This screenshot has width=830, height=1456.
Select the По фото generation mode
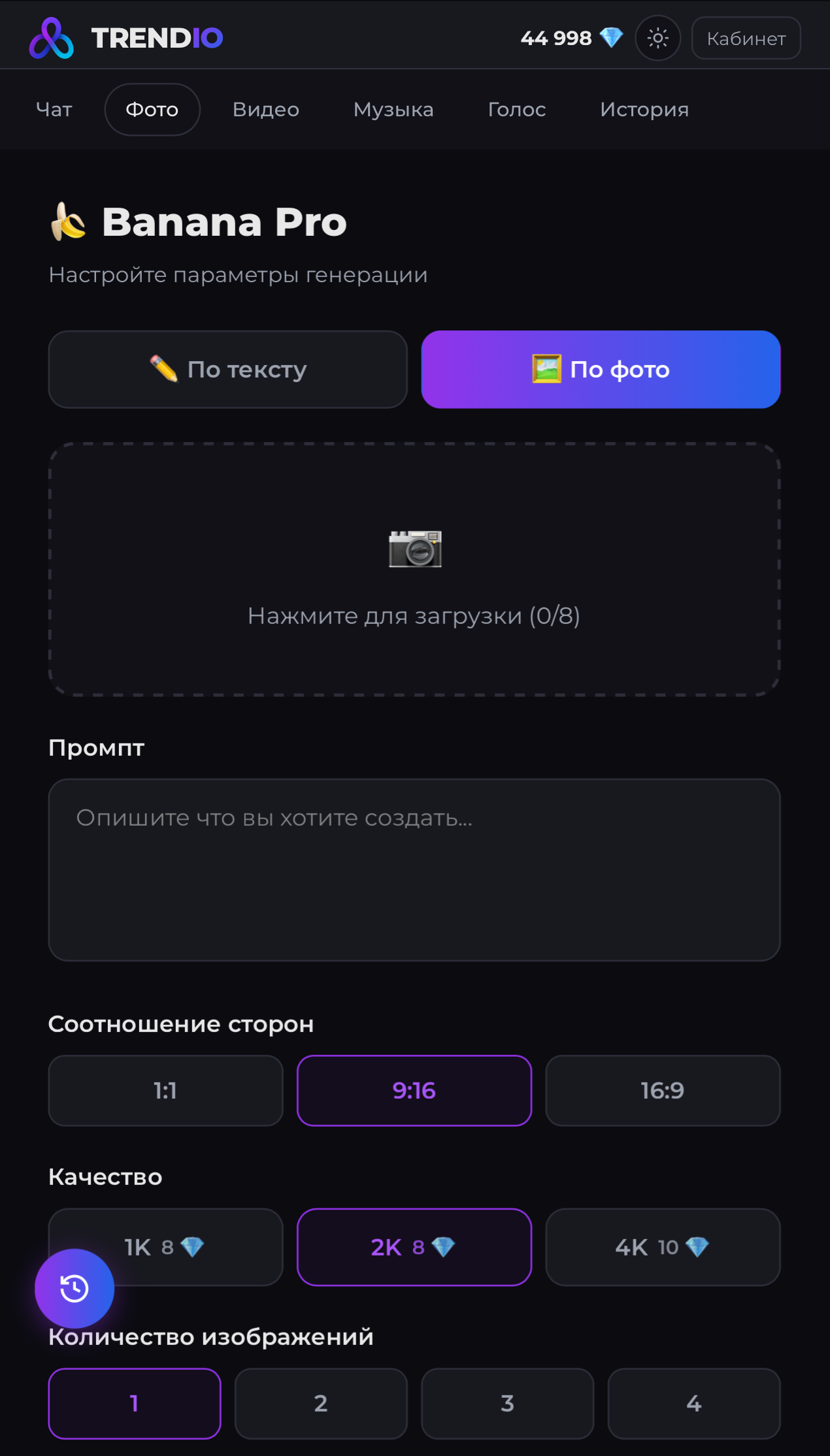601,370
